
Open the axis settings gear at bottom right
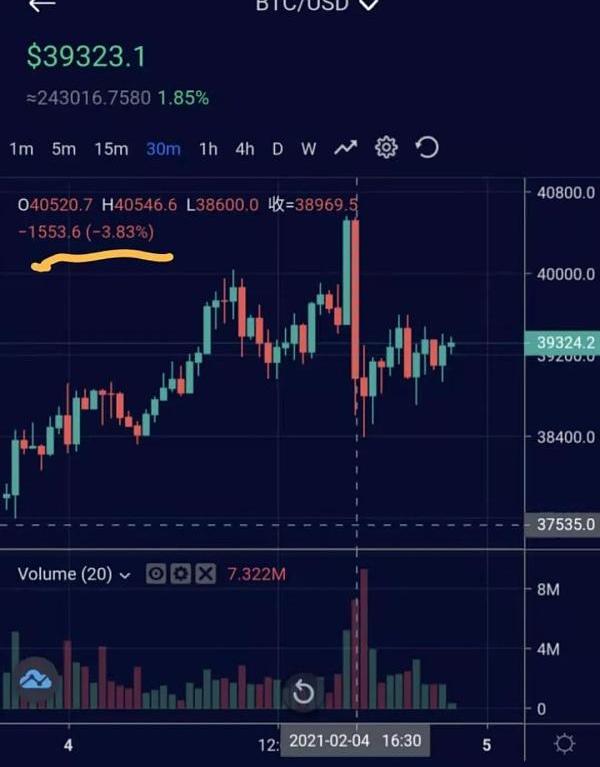pyautogui.click(x=564, y=744)
